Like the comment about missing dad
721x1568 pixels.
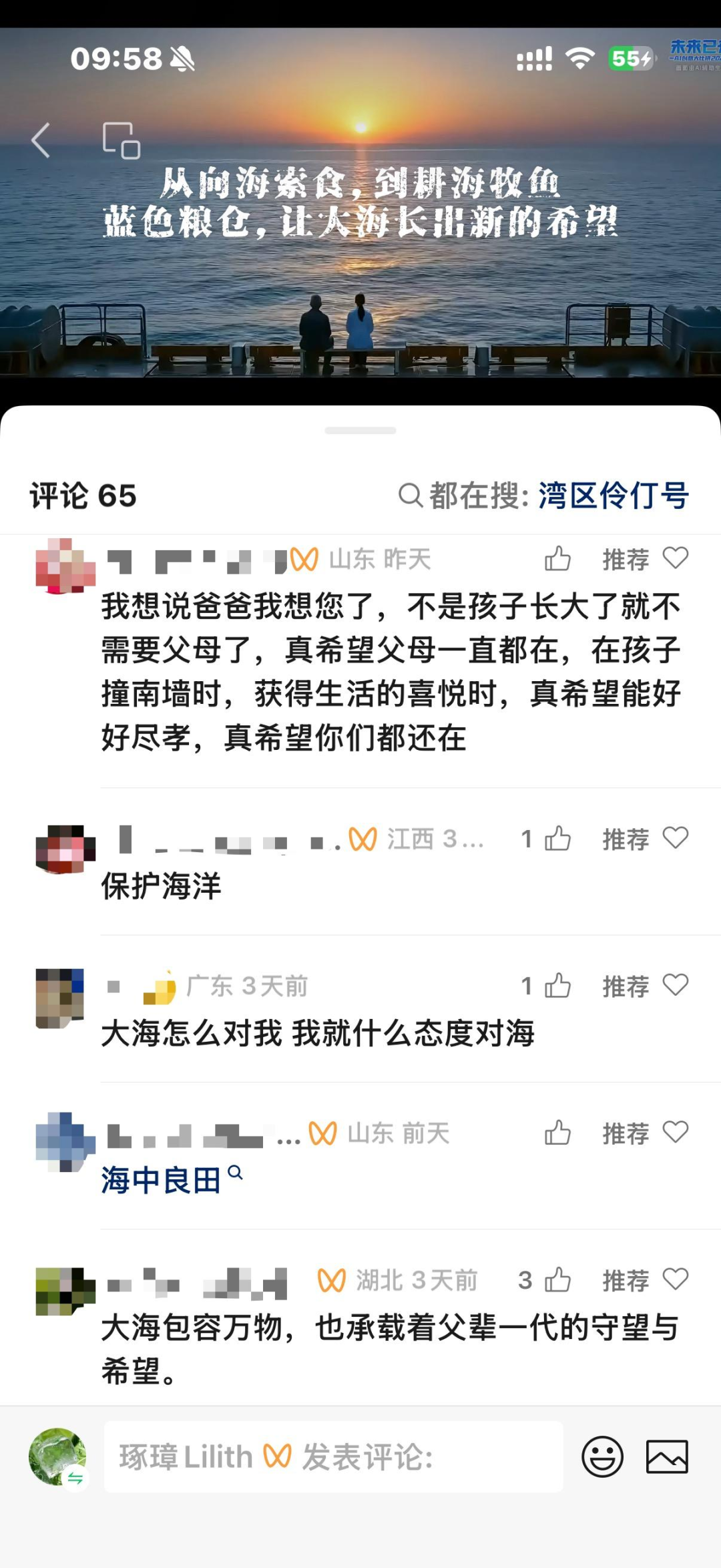click(x=557, y=559)
